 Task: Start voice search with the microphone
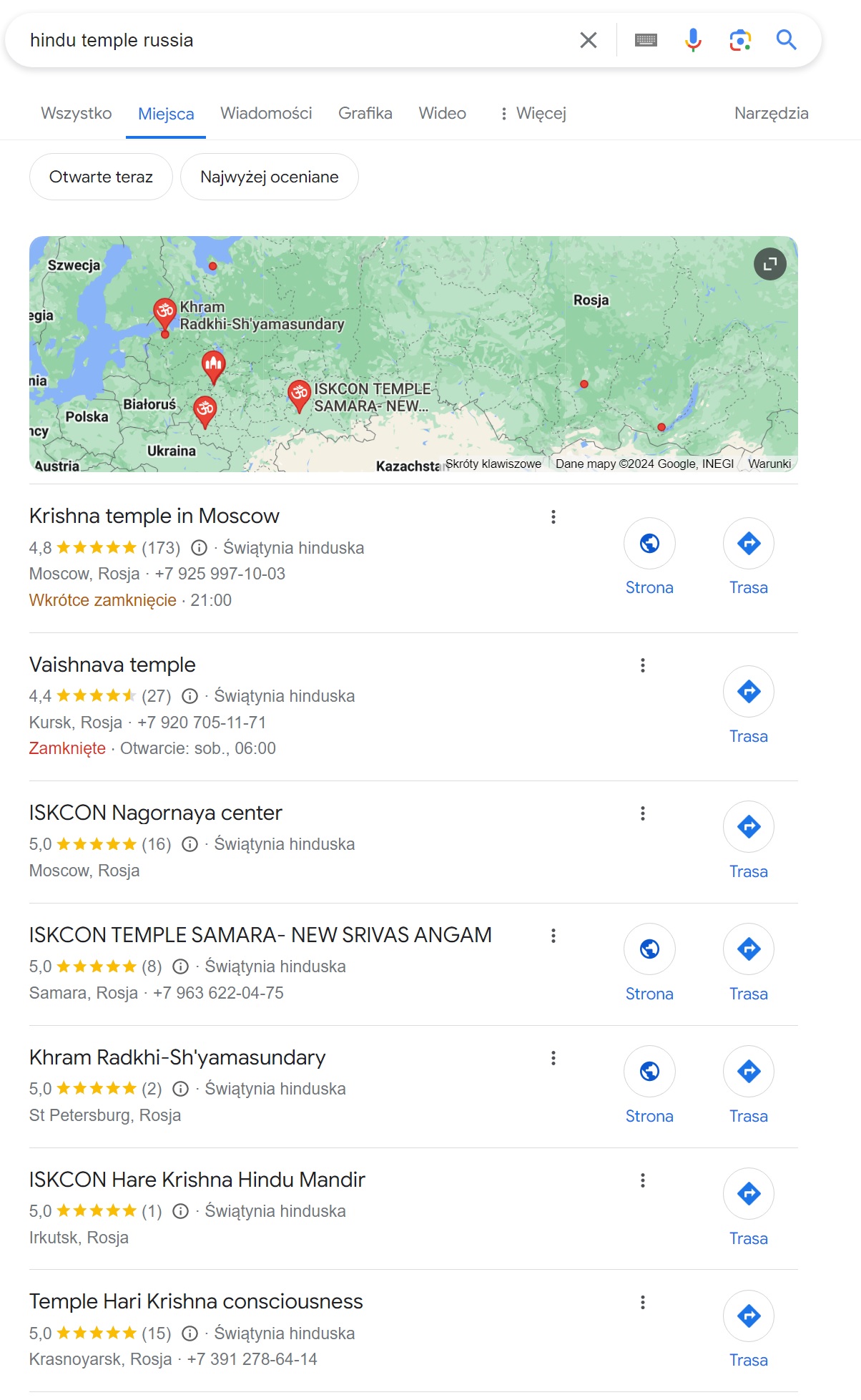click(x=692, y=40)
